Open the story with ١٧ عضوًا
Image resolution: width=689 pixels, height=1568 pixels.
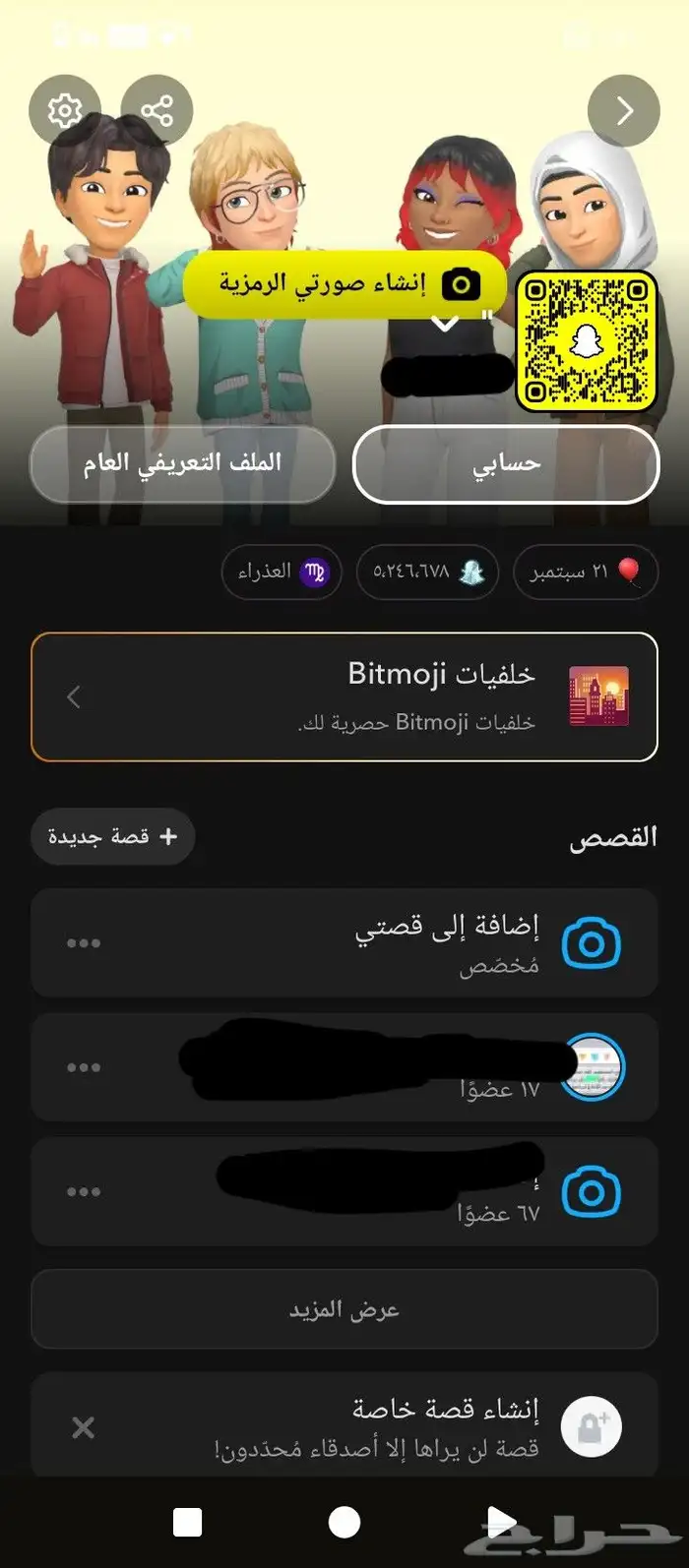344,1067
